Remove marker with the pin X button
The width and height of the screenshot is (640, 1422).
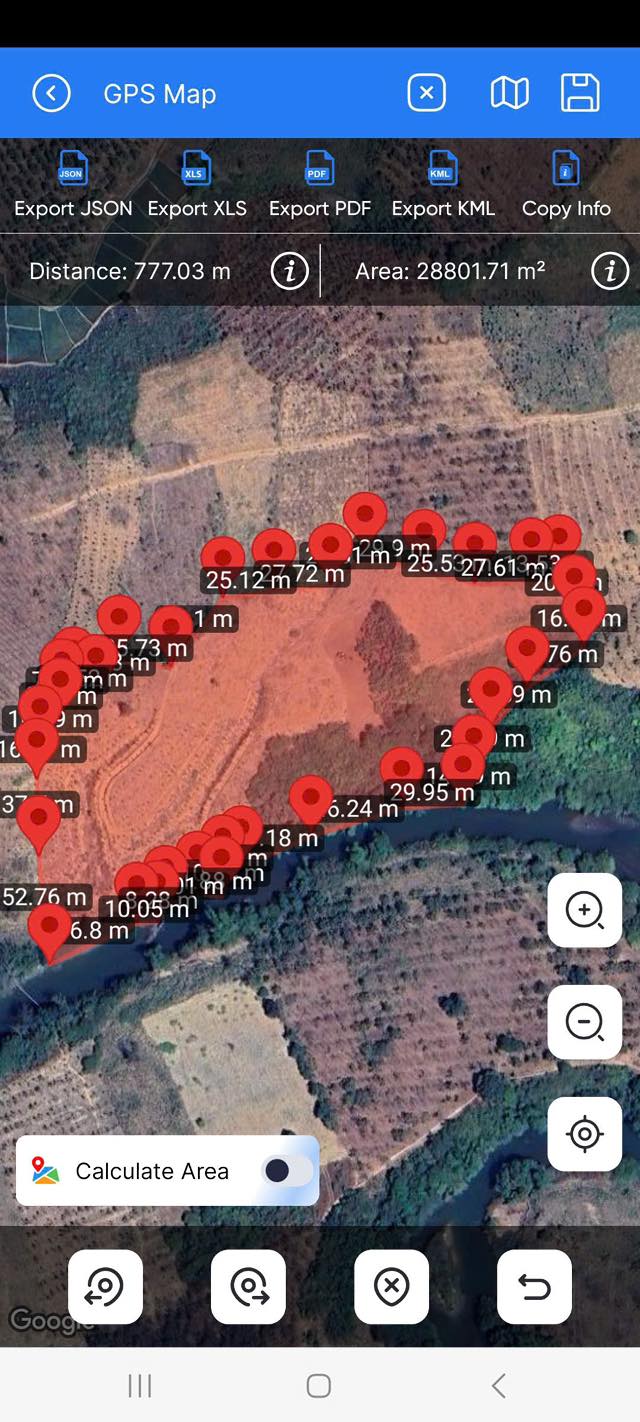391,1287
